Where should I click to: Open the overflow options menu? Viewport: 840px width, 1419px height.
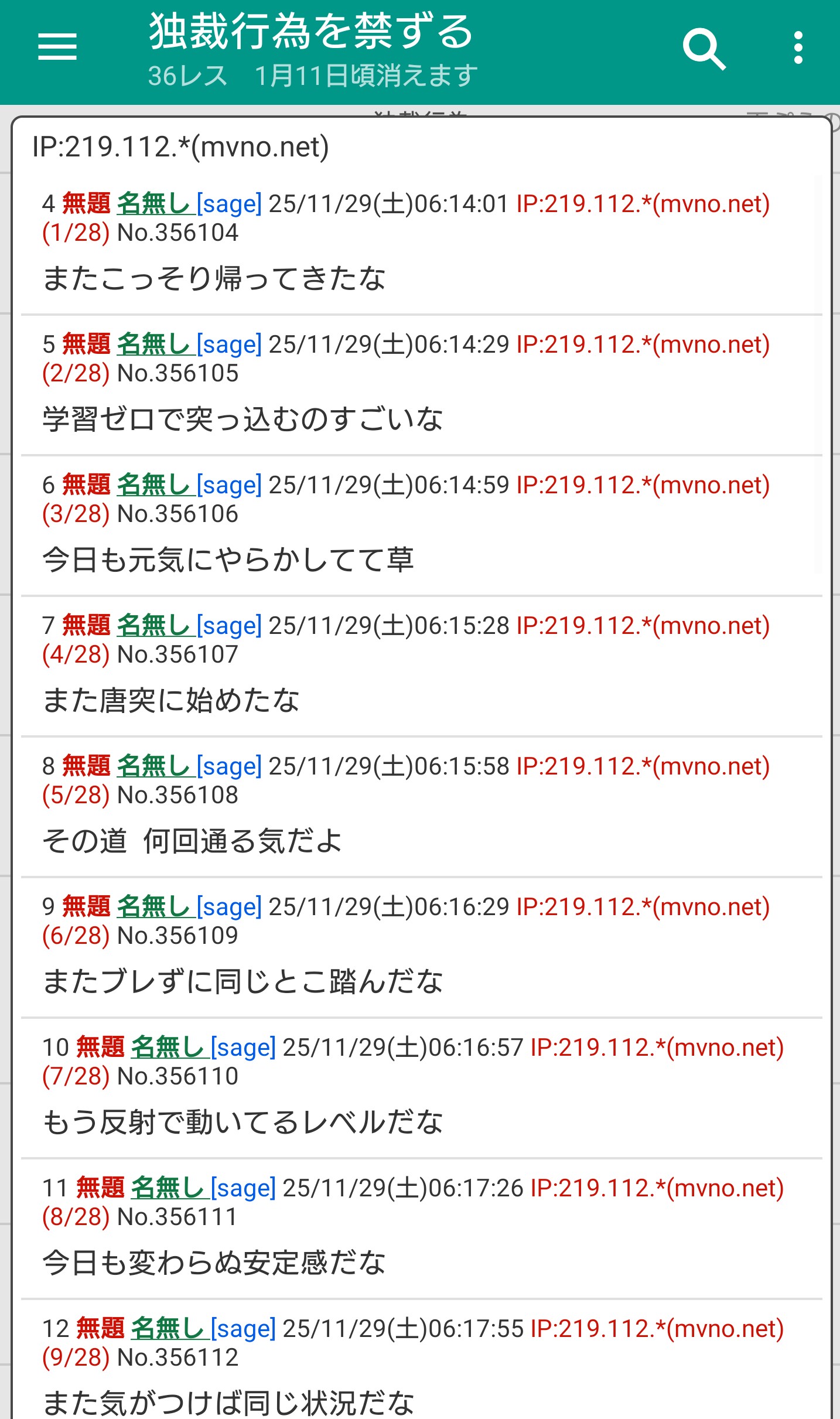click(x=797, y=48)
